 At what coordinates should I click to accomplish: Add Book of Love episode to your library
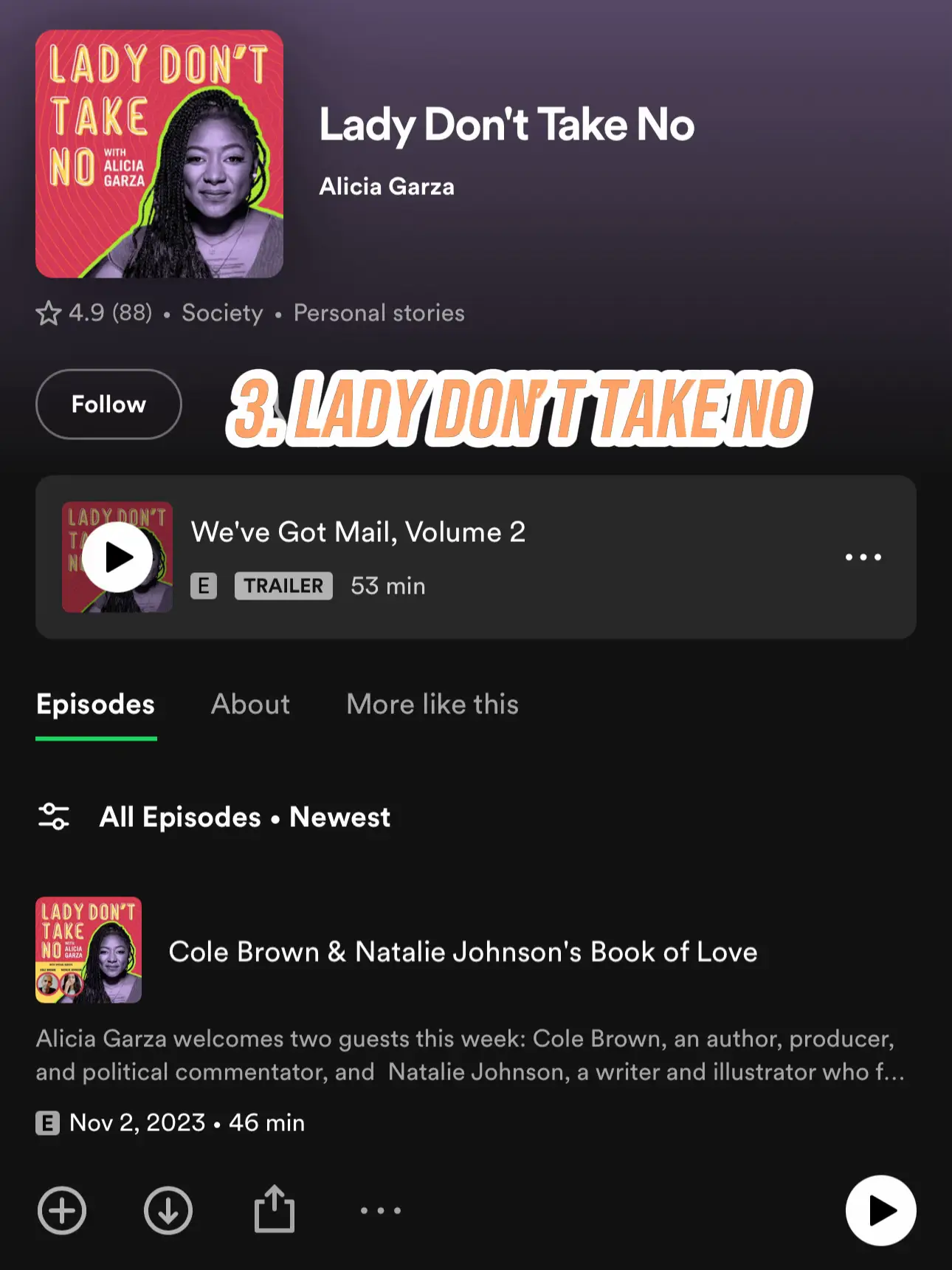(x=62, y=1210)
